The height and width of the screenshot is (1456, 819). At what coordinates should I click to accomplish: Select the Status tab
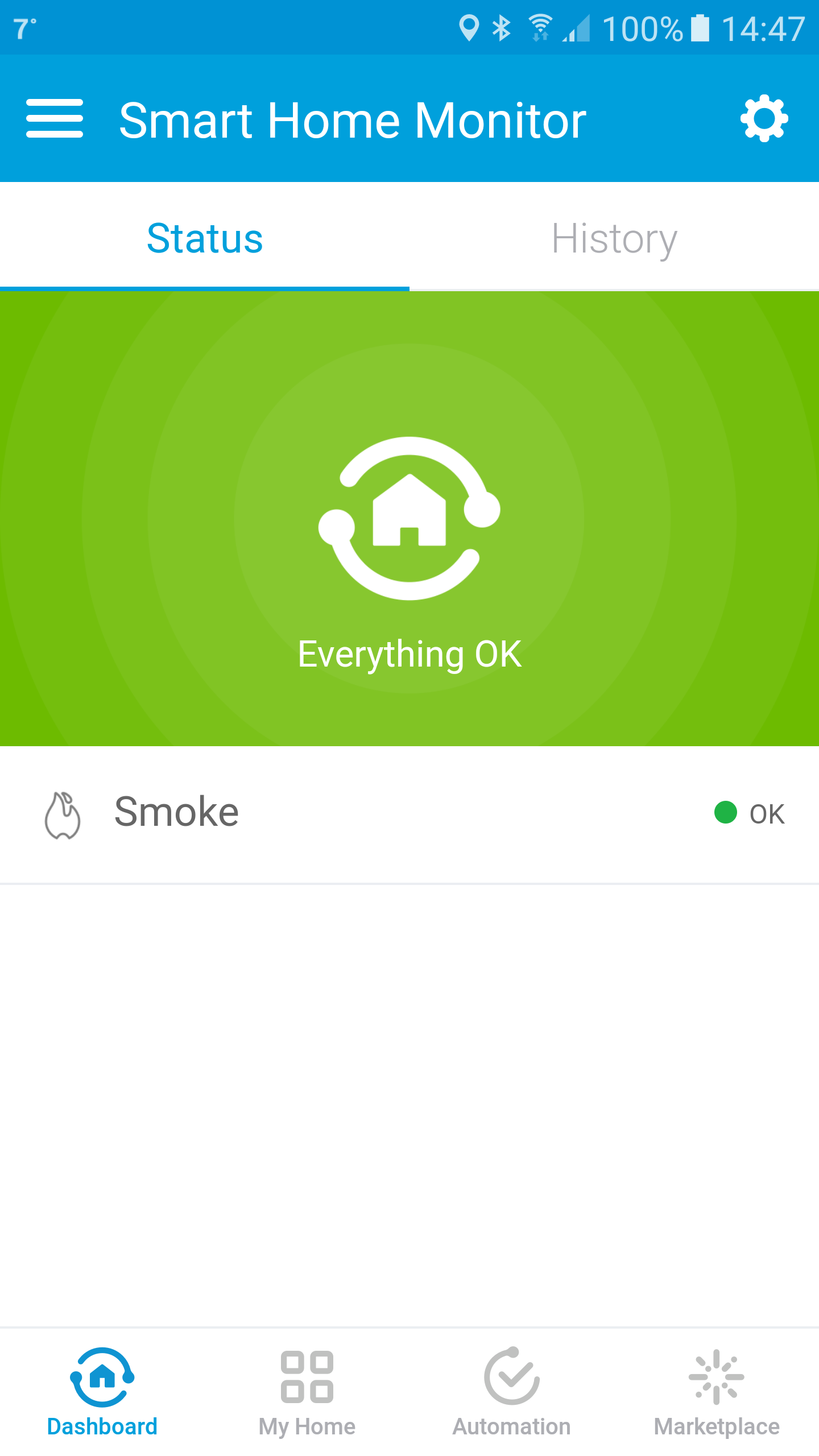click(x=205, y=238)
